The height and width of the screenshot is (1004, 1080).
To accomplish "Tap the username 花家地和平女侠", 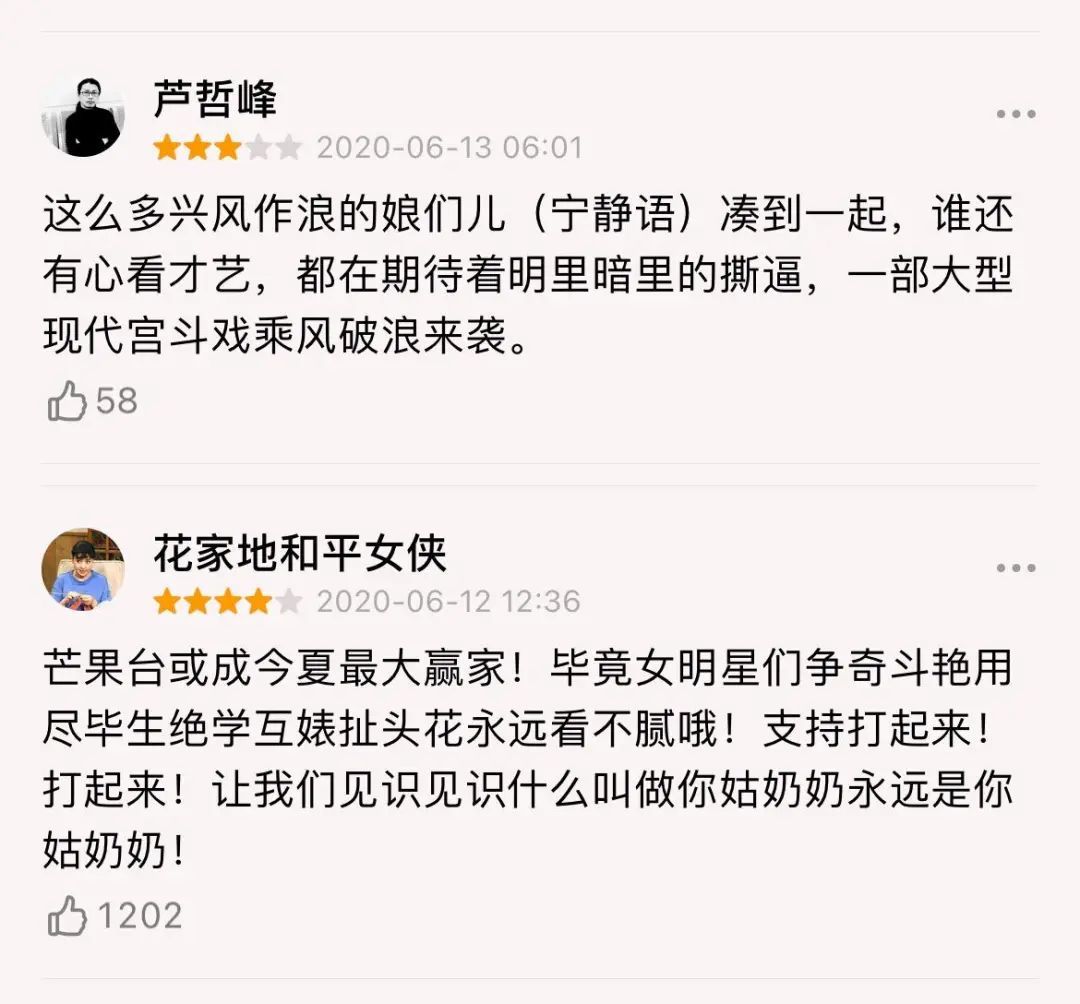I will (300, 553).
